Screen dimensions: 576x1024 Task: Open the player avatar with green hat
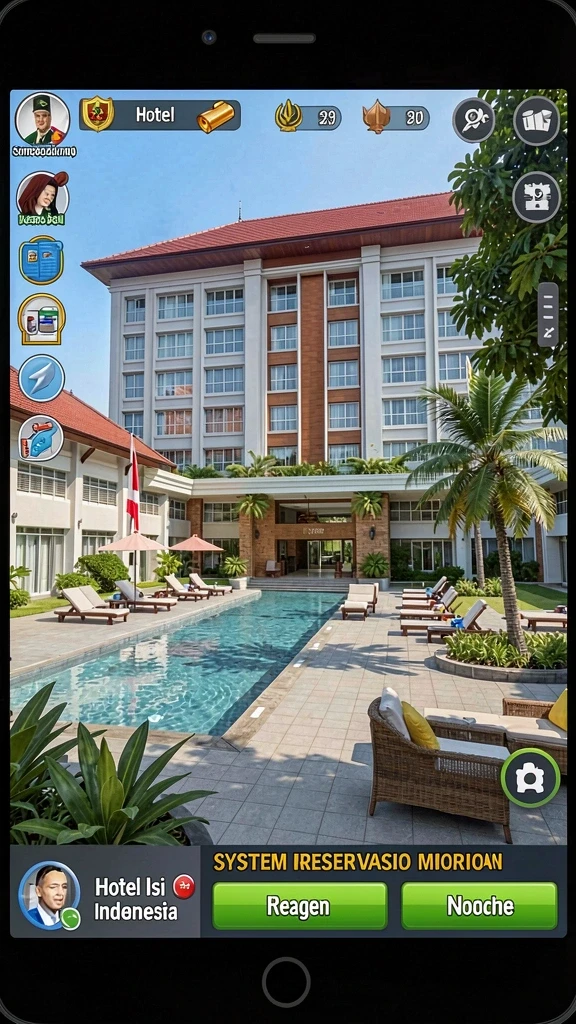42,119
